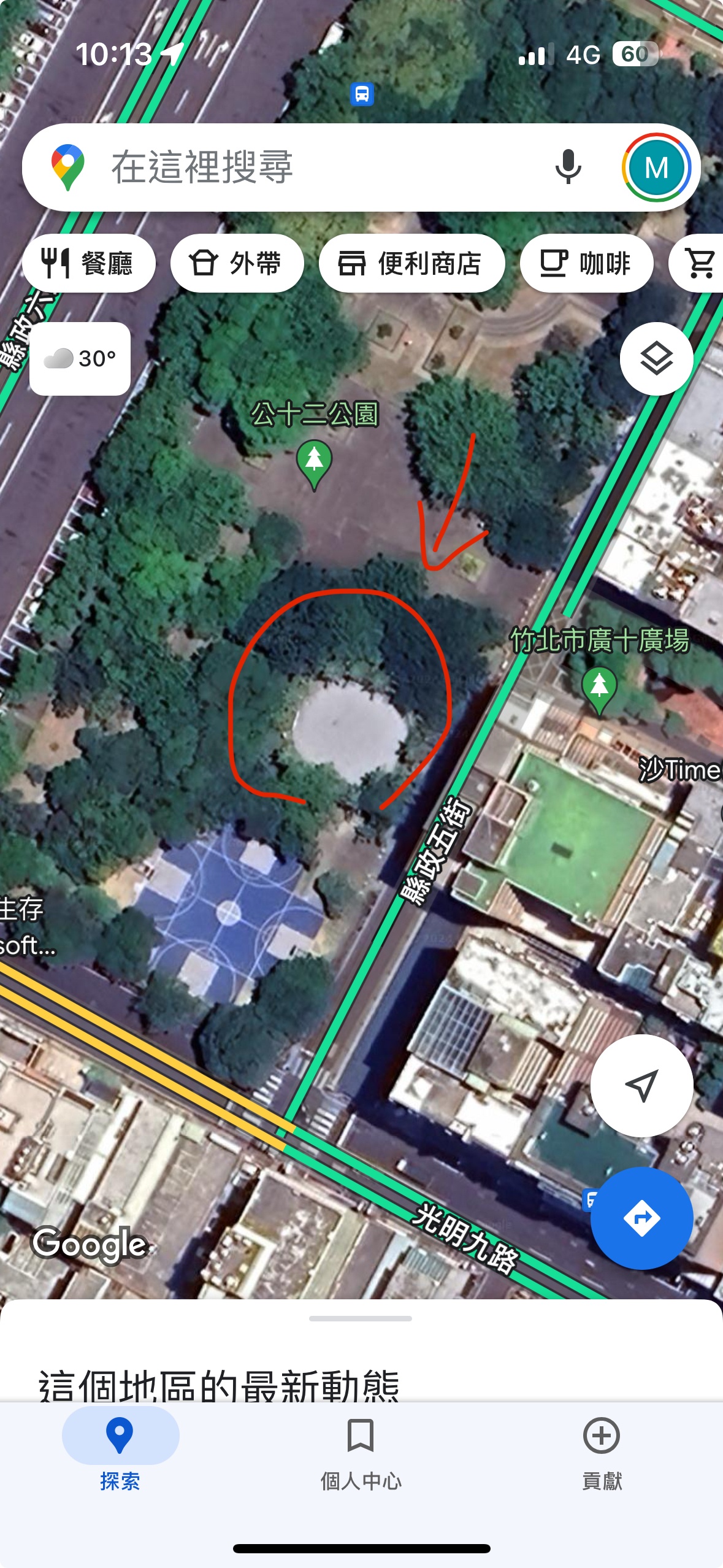Select the 餐廳 restaurant chip
Image resolution: width=723 pixels, height=1568 pixels.
[89, 263]
